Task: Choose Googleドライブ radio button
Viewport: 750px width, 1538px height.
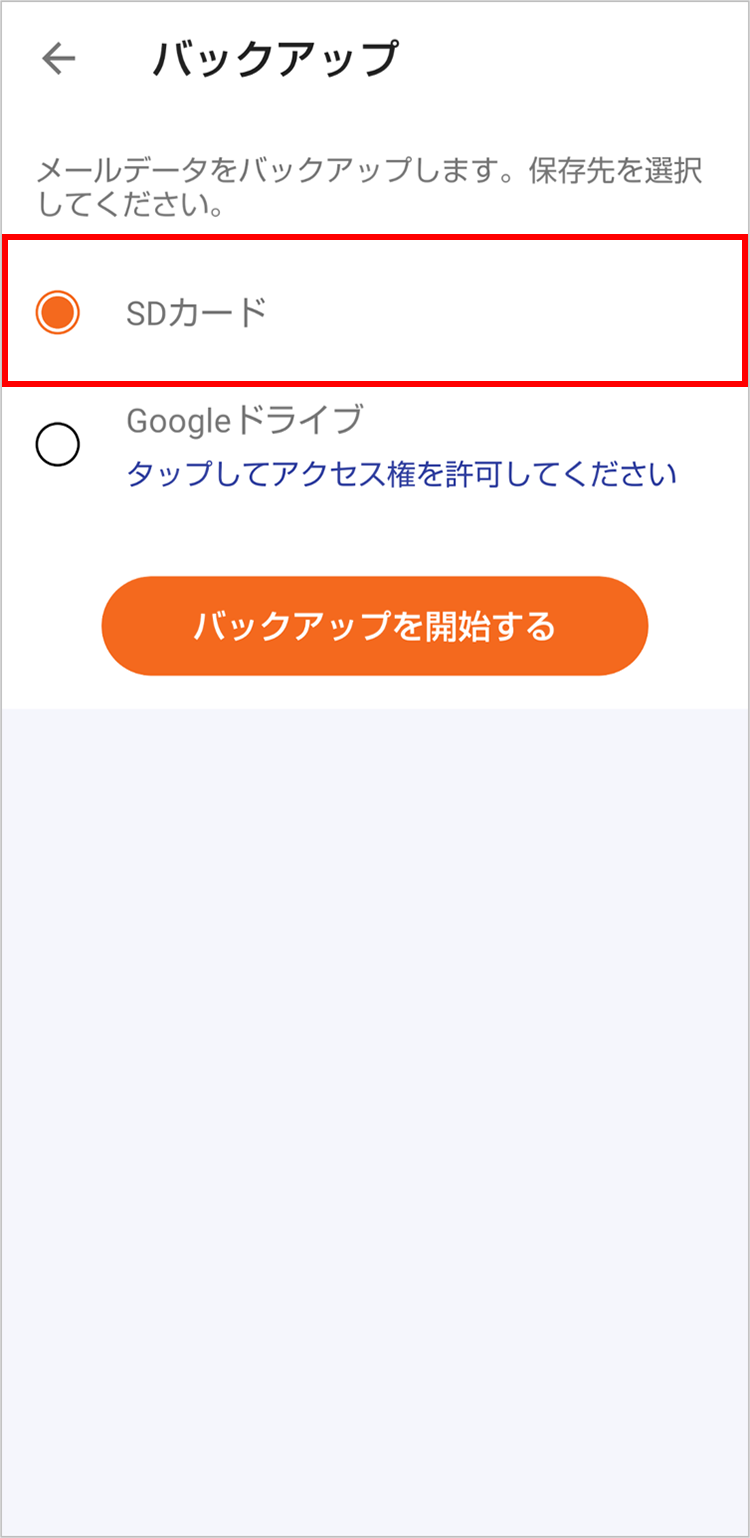Action: click(x=58, y=445)
